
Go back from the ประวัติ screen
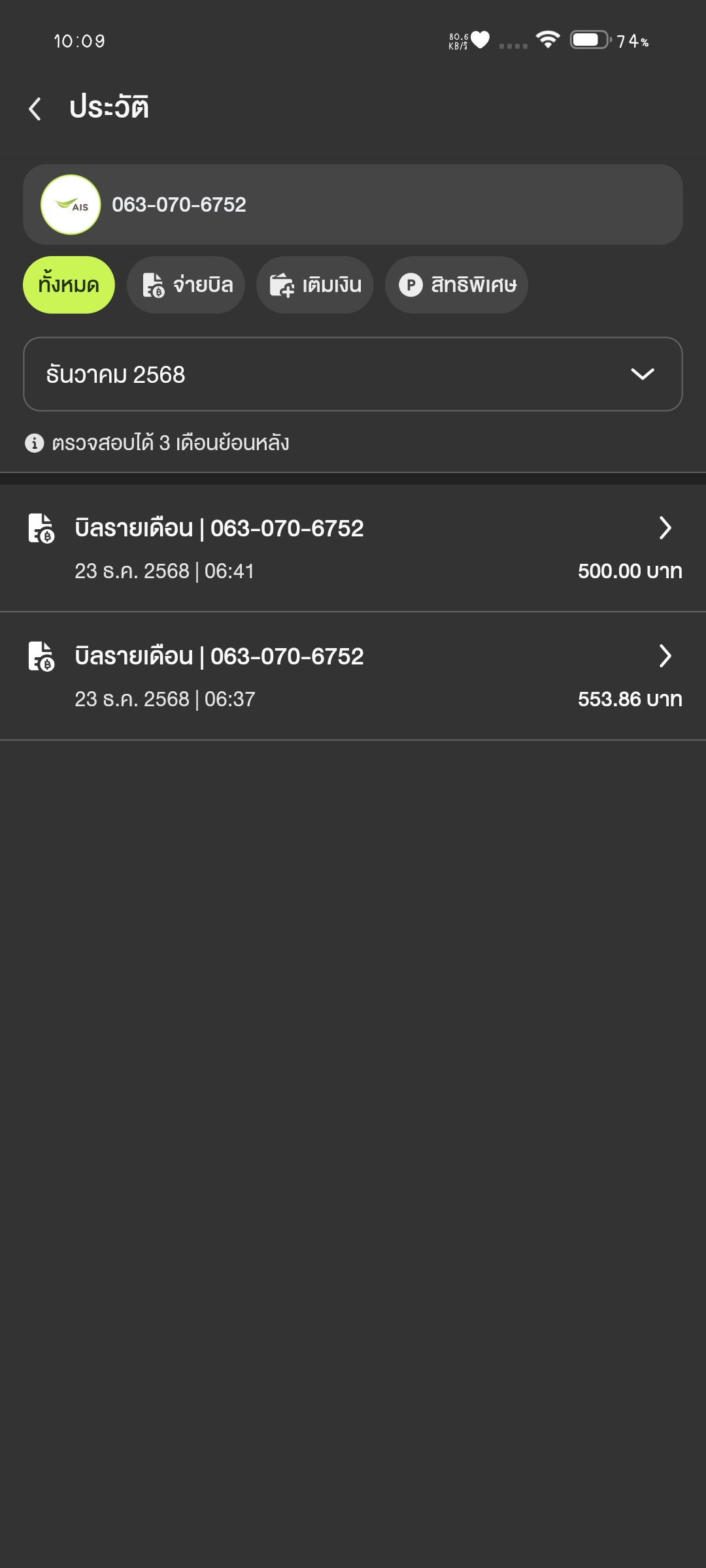[35, 108]
